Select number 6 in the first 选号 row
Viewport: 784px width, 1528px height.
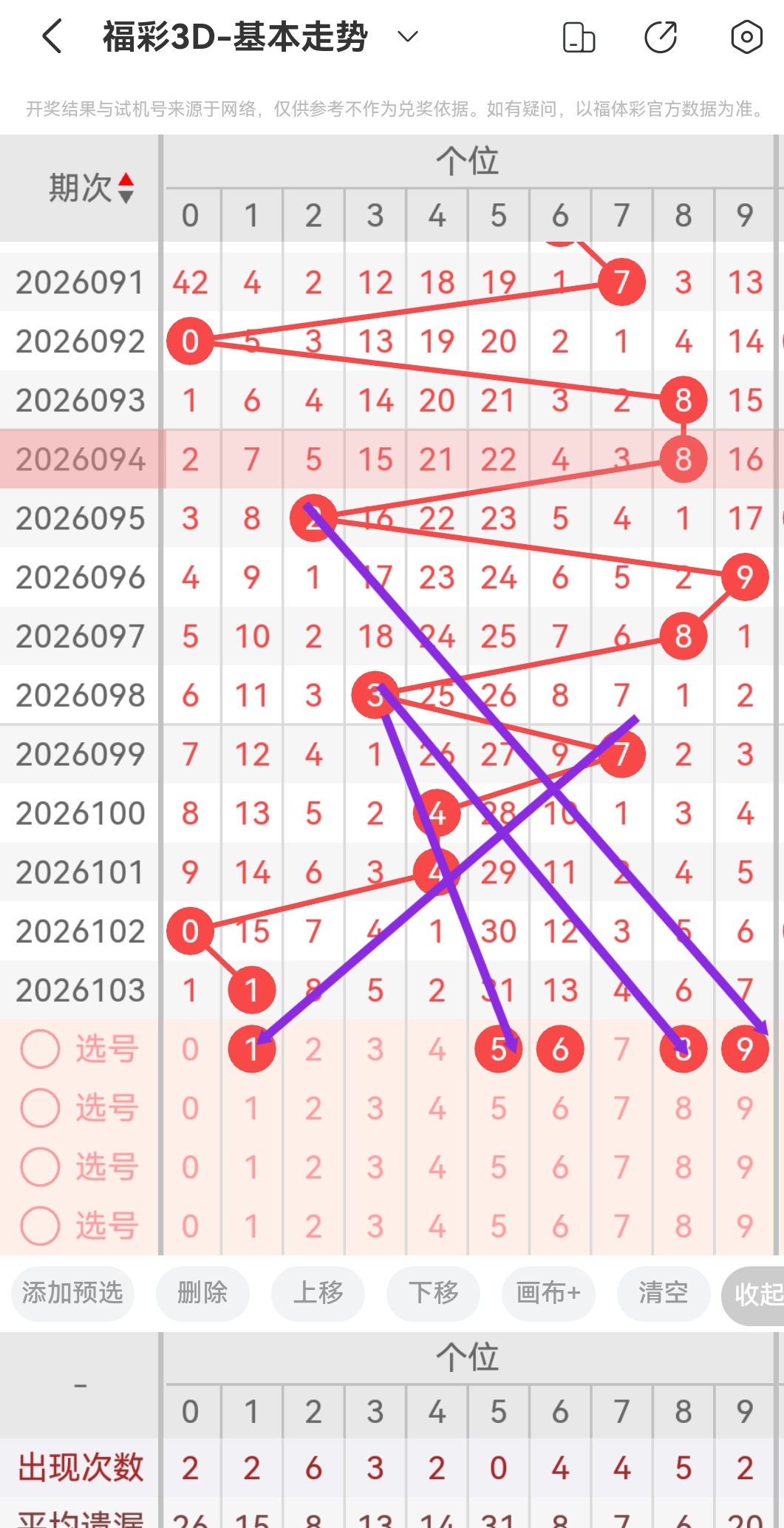pos(560,1048)
